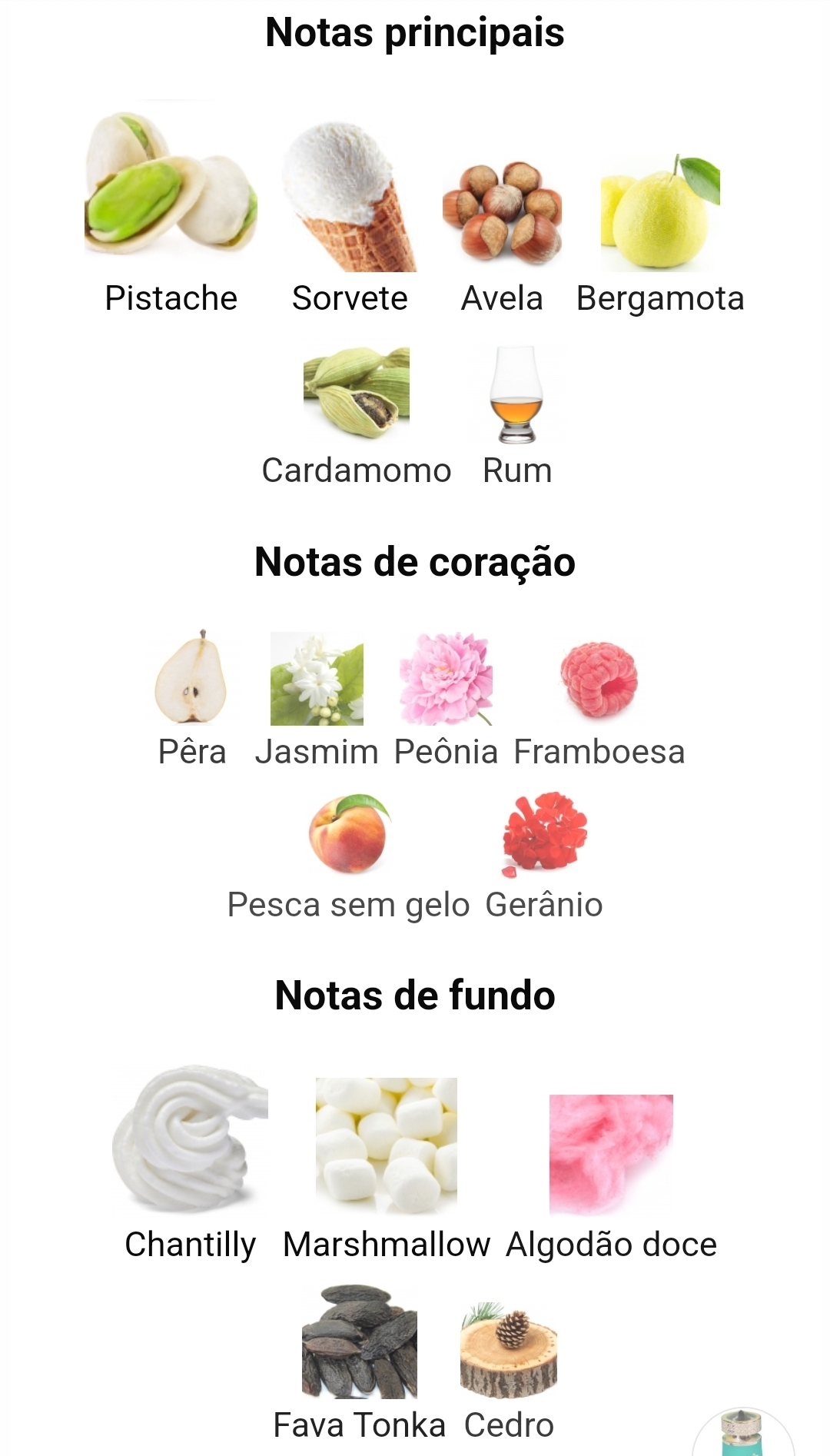
Task: Select the Avela note
Action: click(x=502, y=212)
